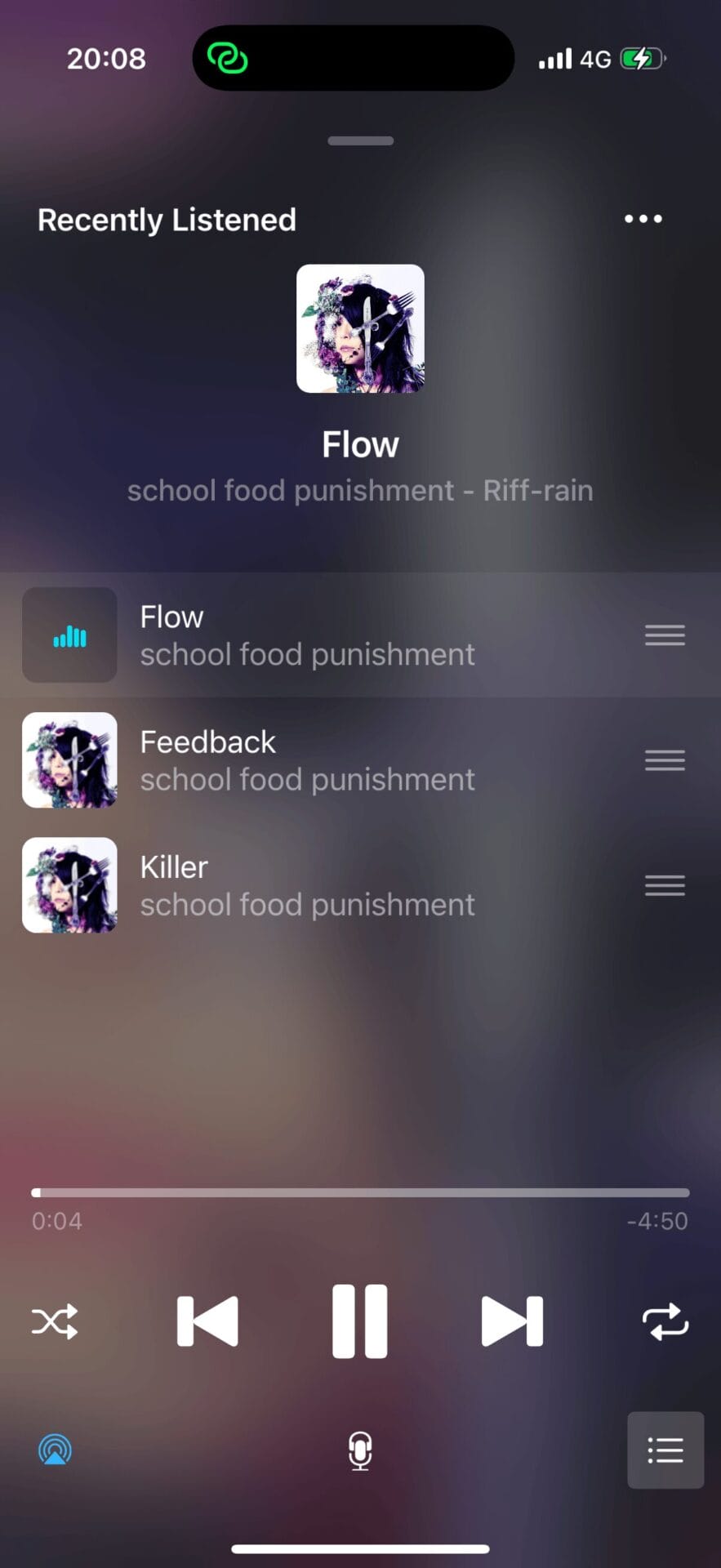Open AirPlay output options

[x=55, y=1450]
